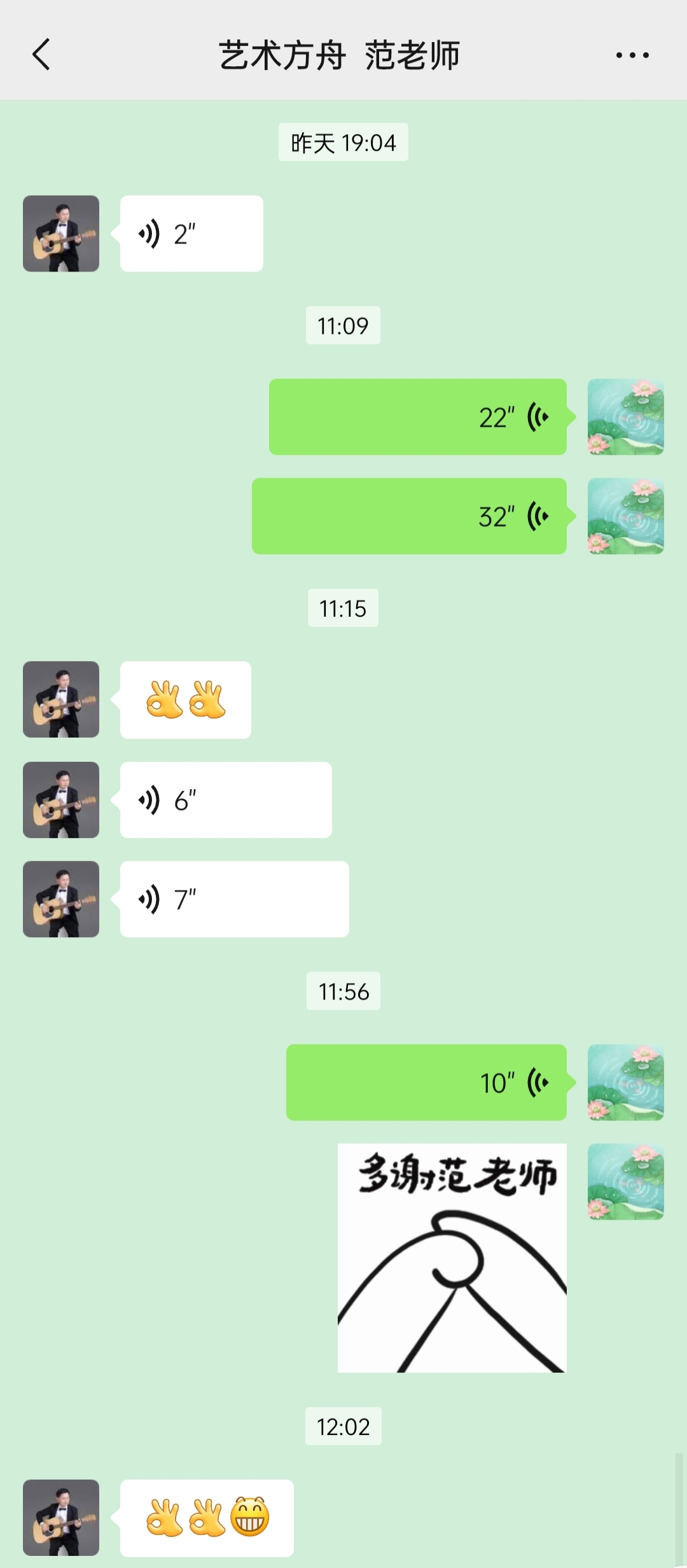Play the sent 32-second voice message
Viewport: 687px width, 1568px height.
[x=409, y=516]
